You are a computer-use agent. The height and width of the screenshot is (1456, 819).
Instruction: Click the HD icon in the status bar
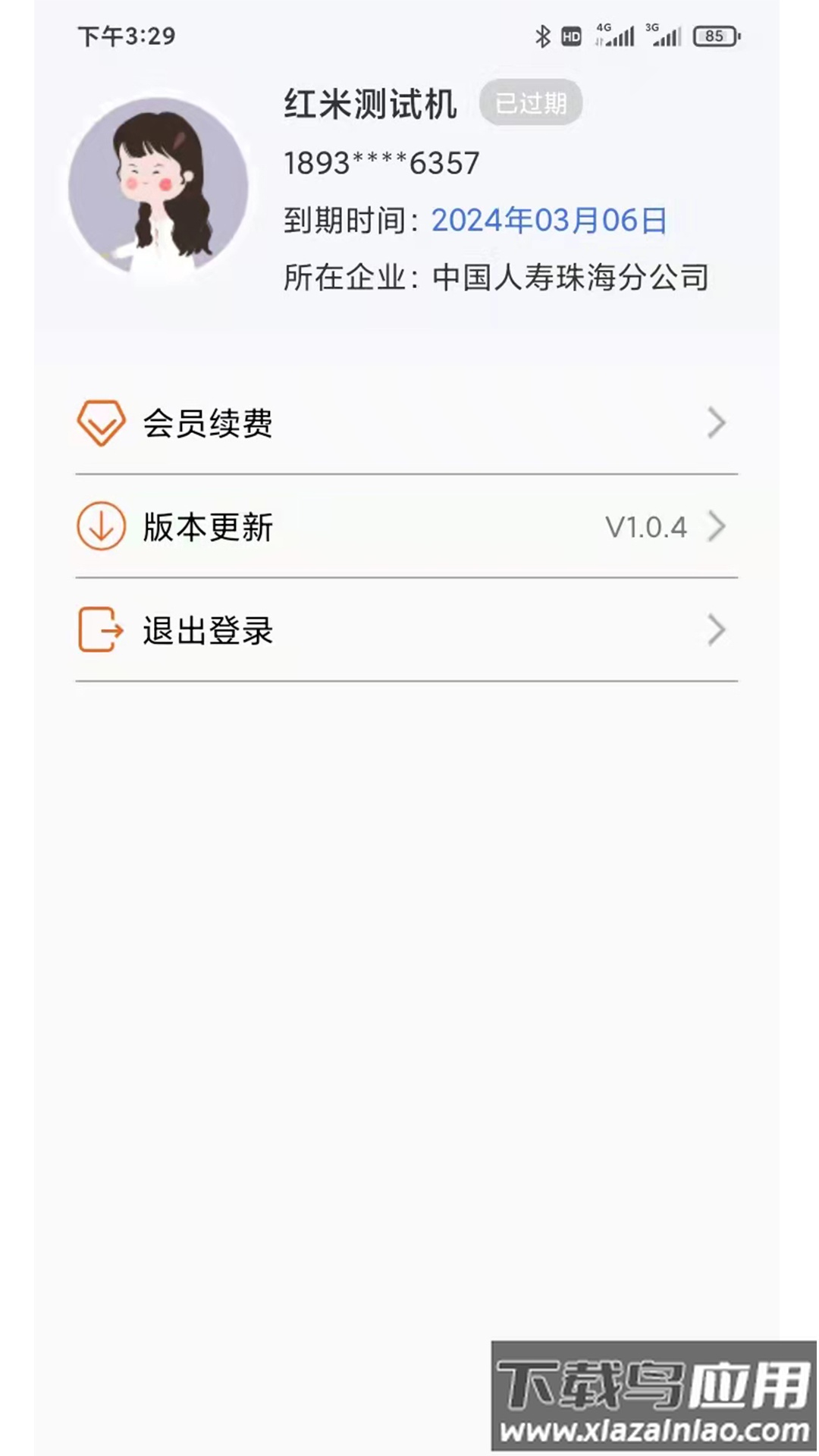click(x=570, y=35)
